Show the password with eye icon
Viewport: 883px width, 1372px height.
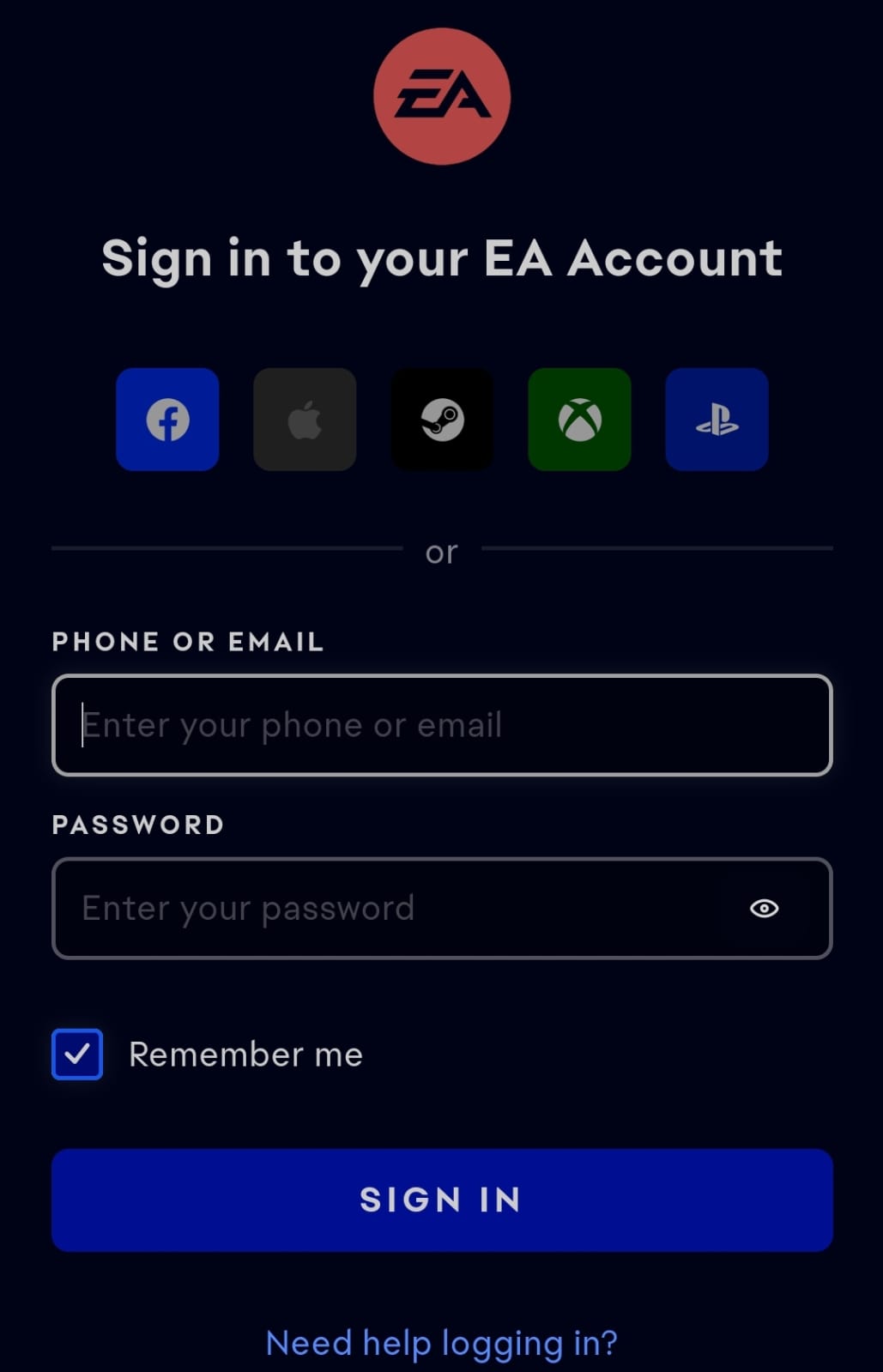[764, 909]
